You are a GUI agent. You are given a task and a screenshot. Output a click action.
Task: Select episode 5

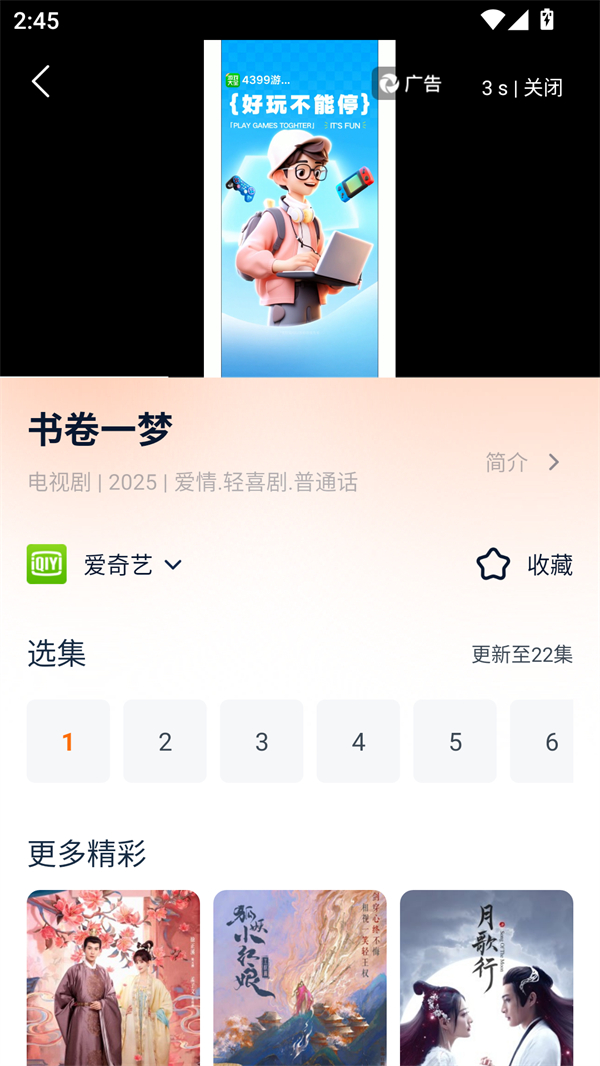[455, 741]
